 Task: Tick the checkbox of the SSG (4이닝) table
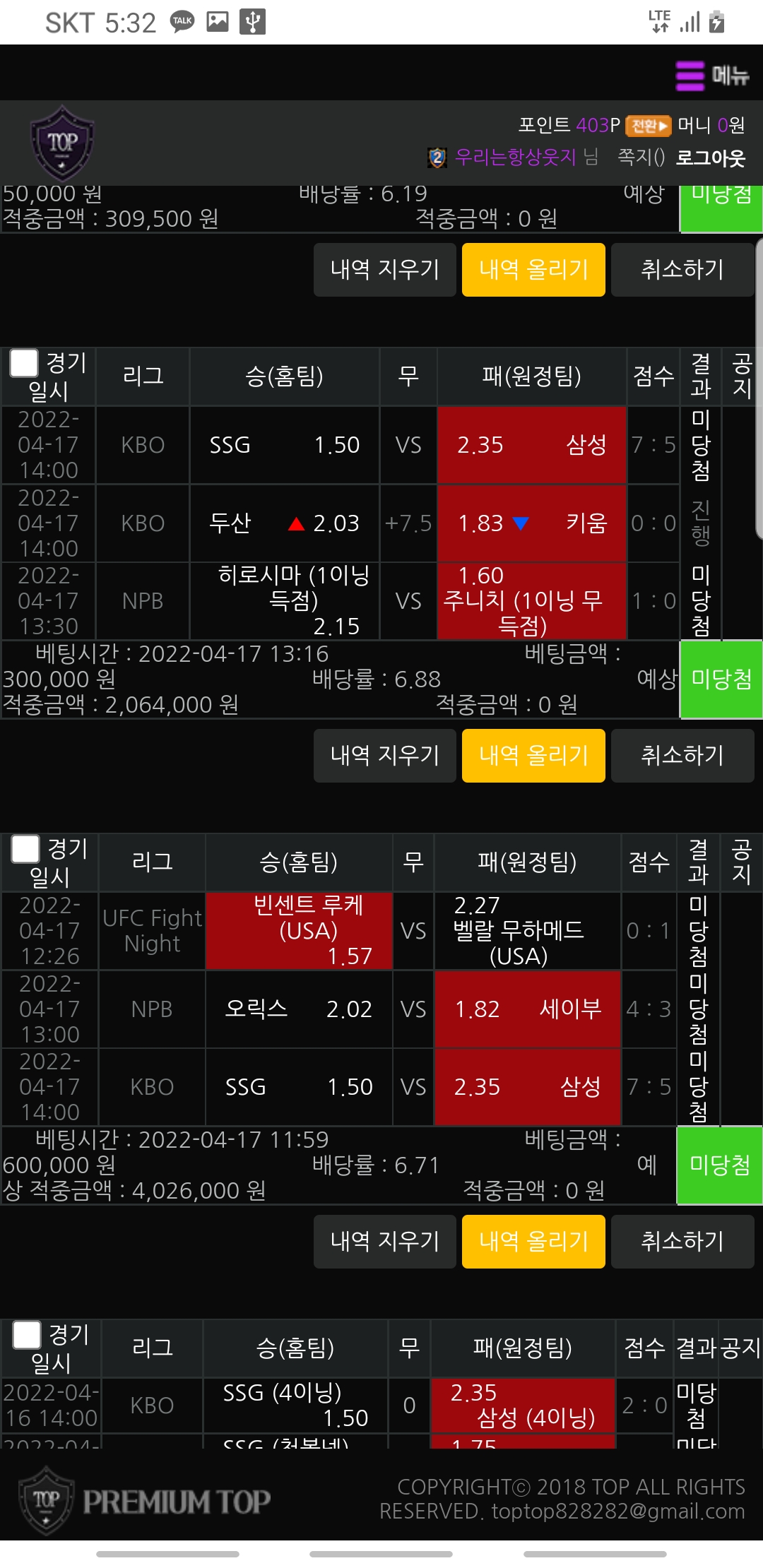click(x=27, y=1335)
